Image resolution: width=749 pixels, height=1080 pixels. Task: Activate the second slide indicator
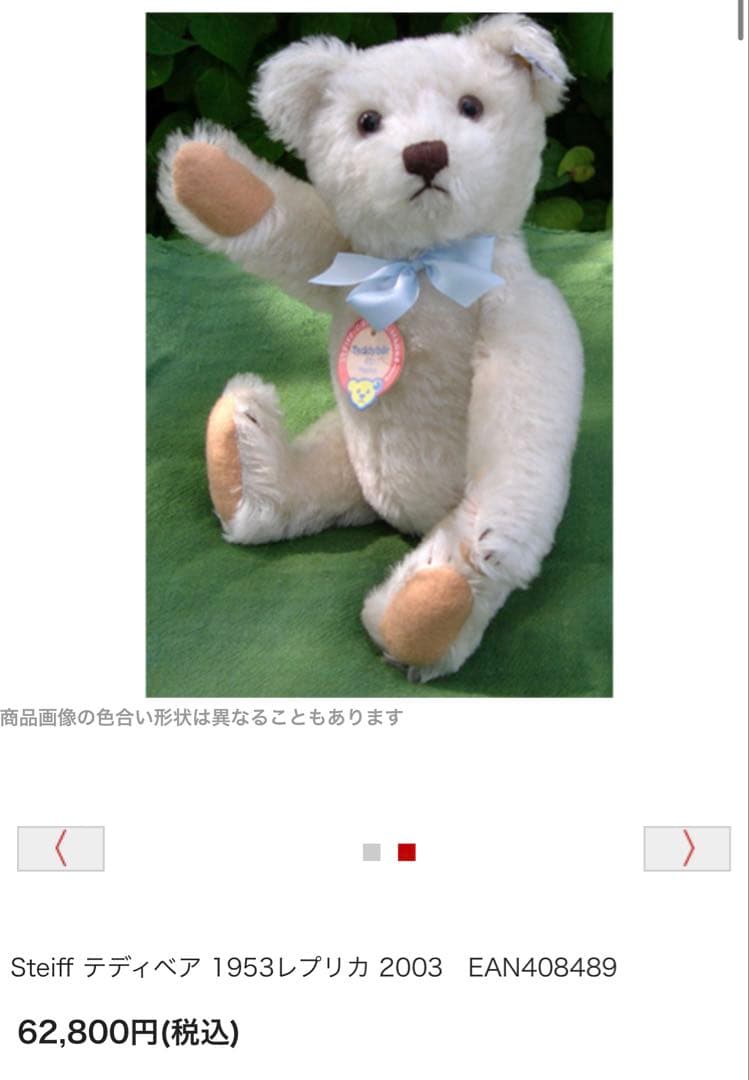click(x=404, y=850)
